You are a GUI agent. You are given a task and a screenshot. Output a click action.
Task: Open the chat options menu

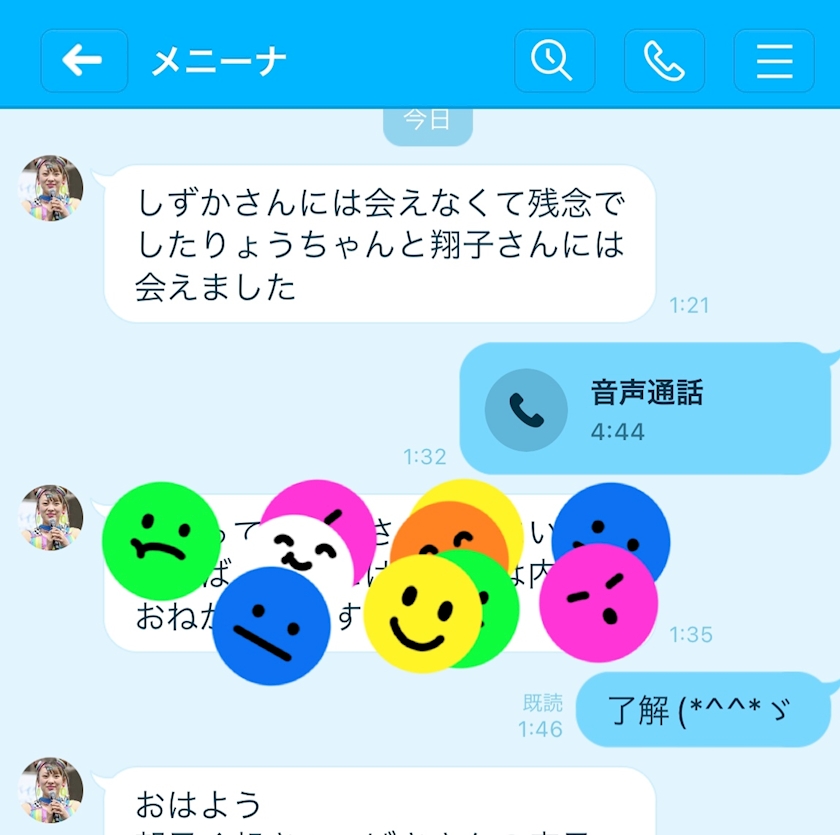click(x=773, y=61)
